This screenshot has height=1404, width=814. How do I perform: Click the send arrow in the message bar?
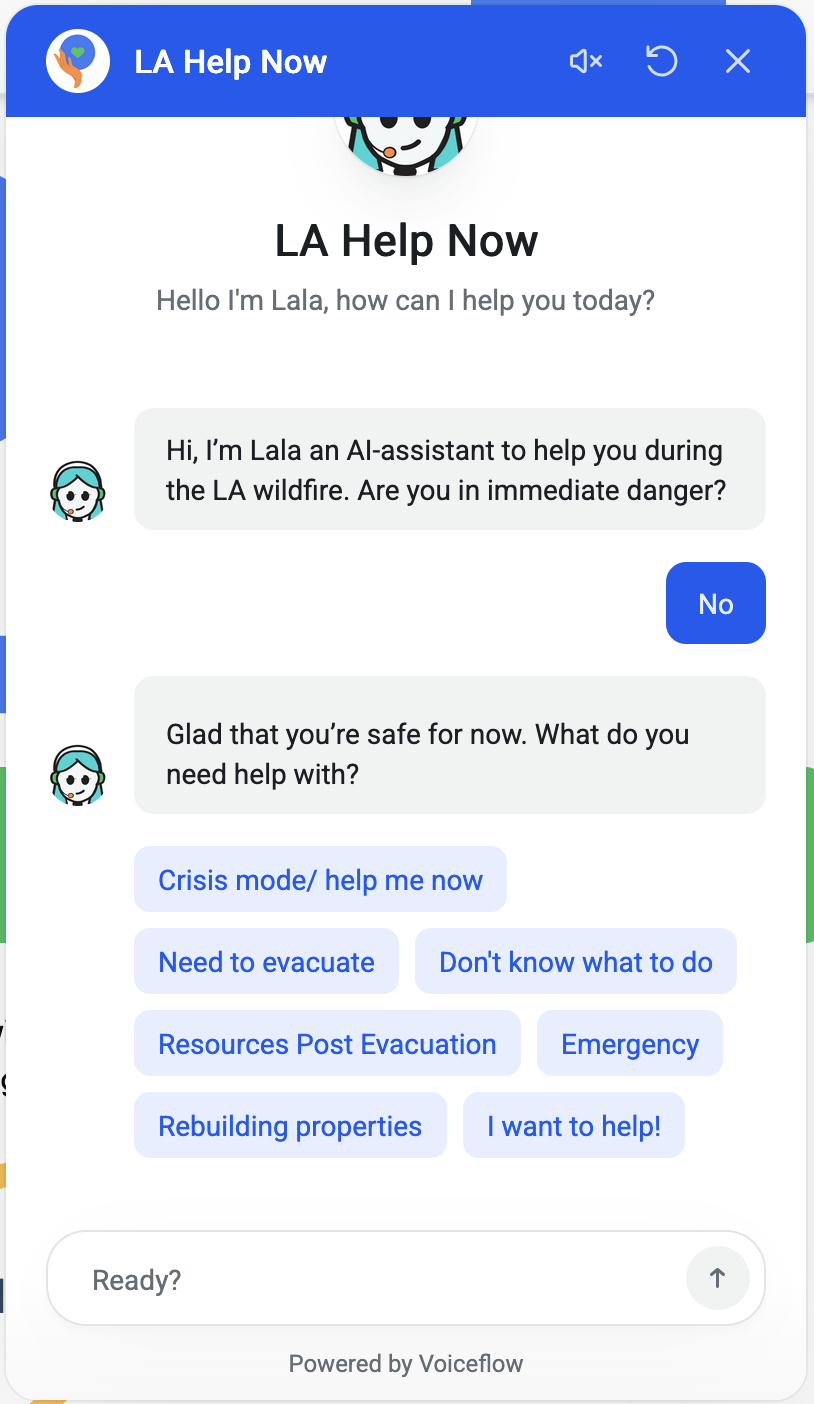pyautogui.click(x=718, y=1278)
